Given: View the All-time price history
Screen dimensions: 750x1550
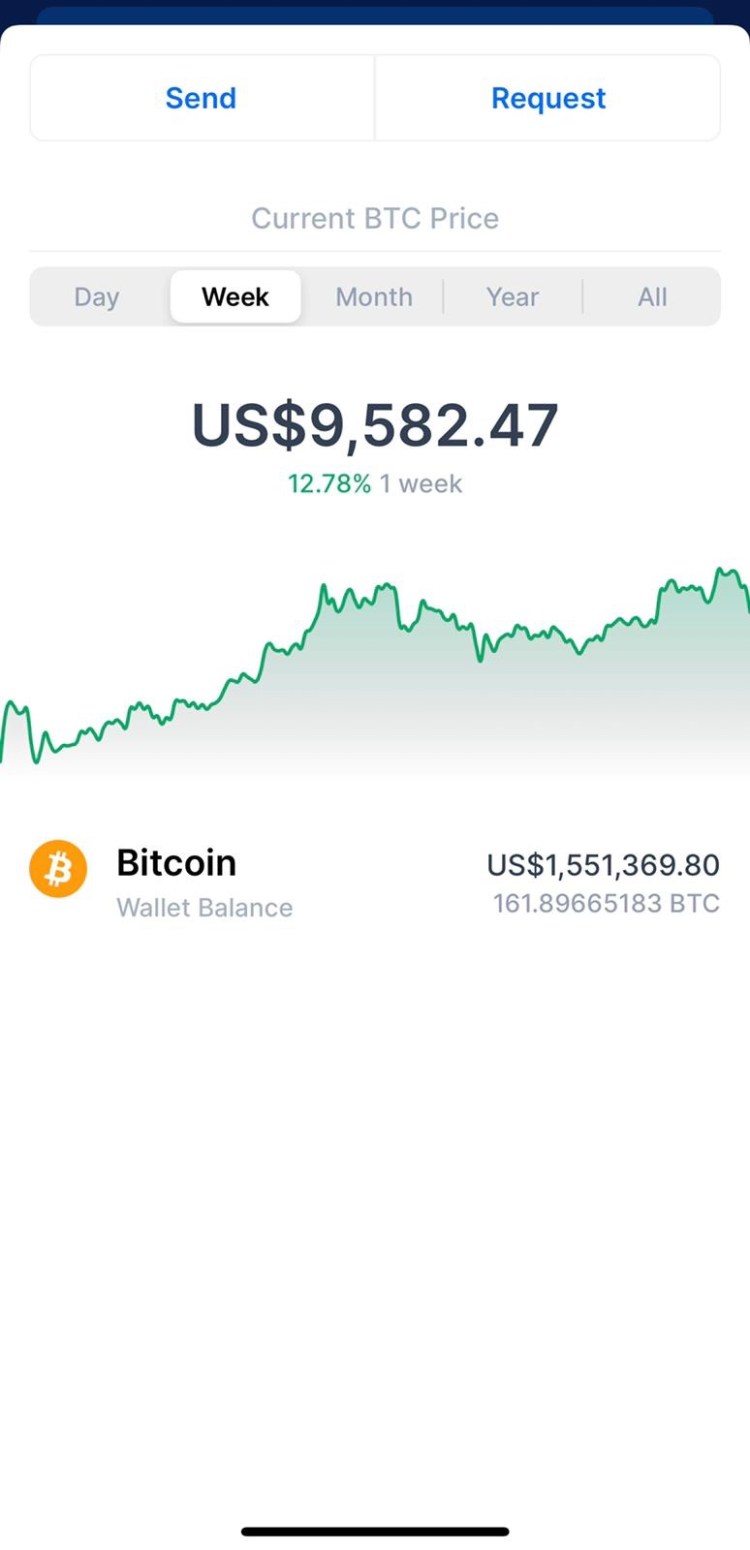Looking at the screenshot, I should [x=652, y=297].
